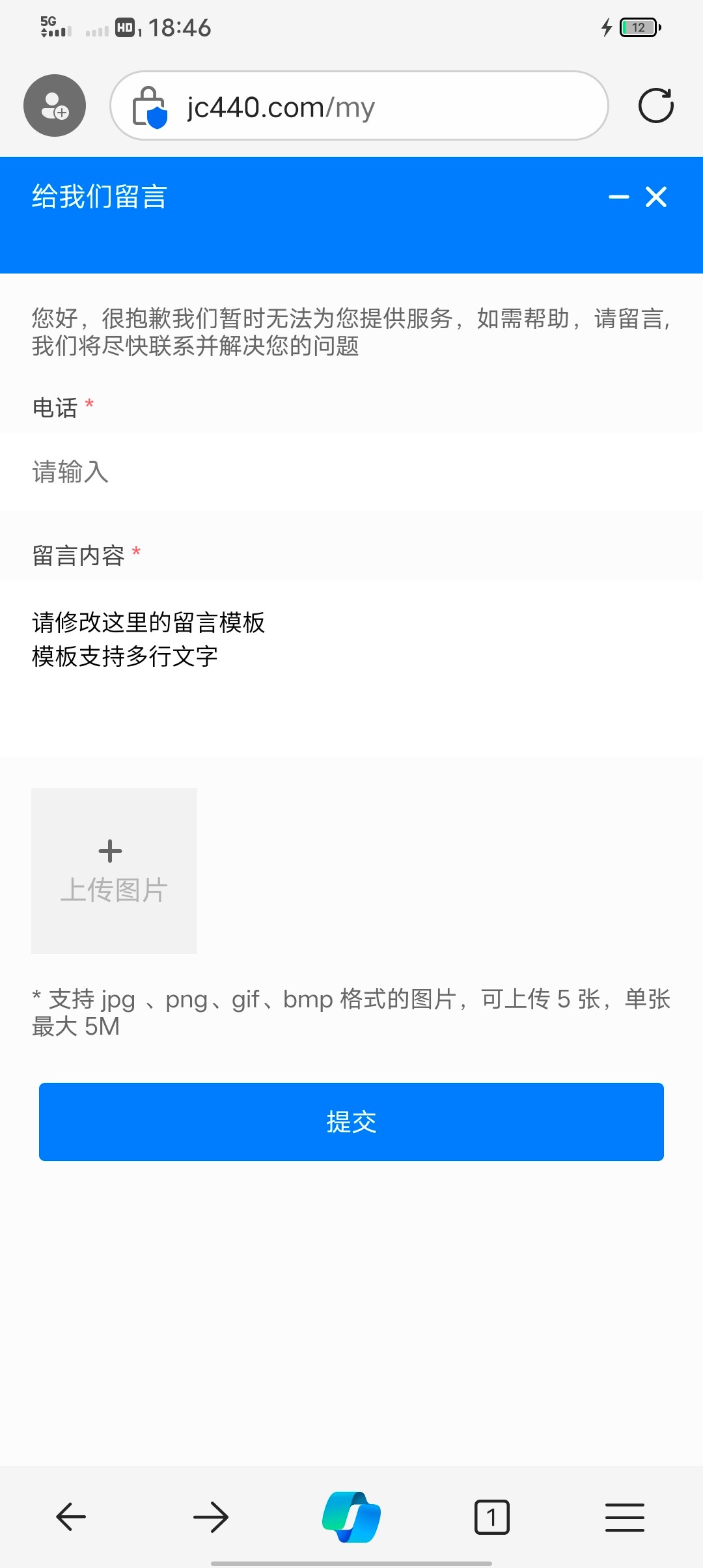Close the 给我们留言 message panel
The image size is (703, 1568).
tap(656, 197)
